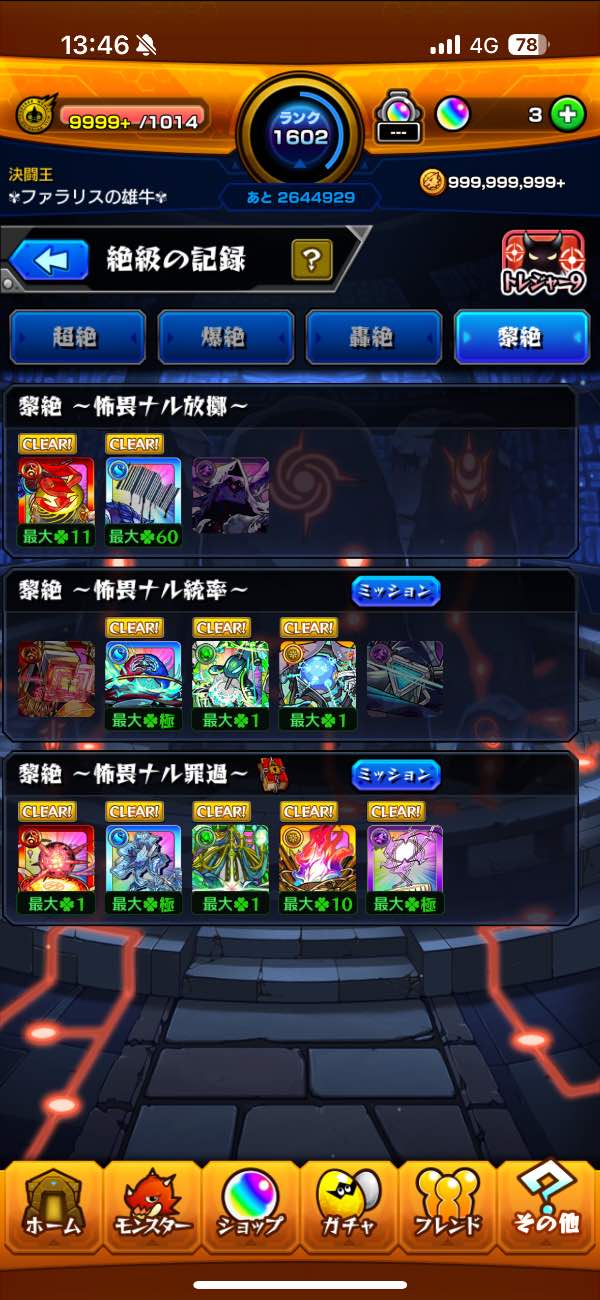Add orbs with the green plus button
Viewport: 600px width, 1300px height.
point(567,115)
